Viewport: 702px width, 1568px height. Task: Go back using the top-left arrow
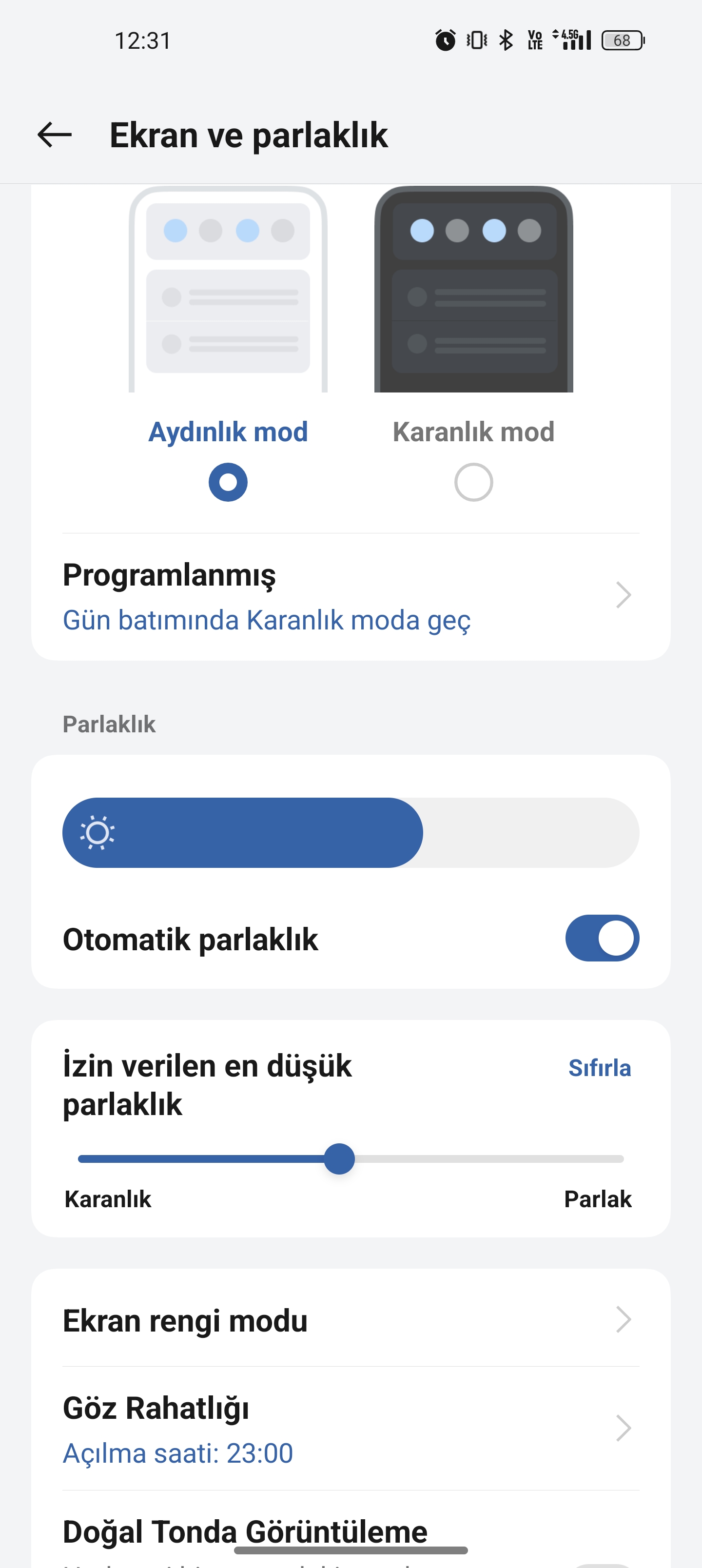pyautogui.click(x=55, y=135)
